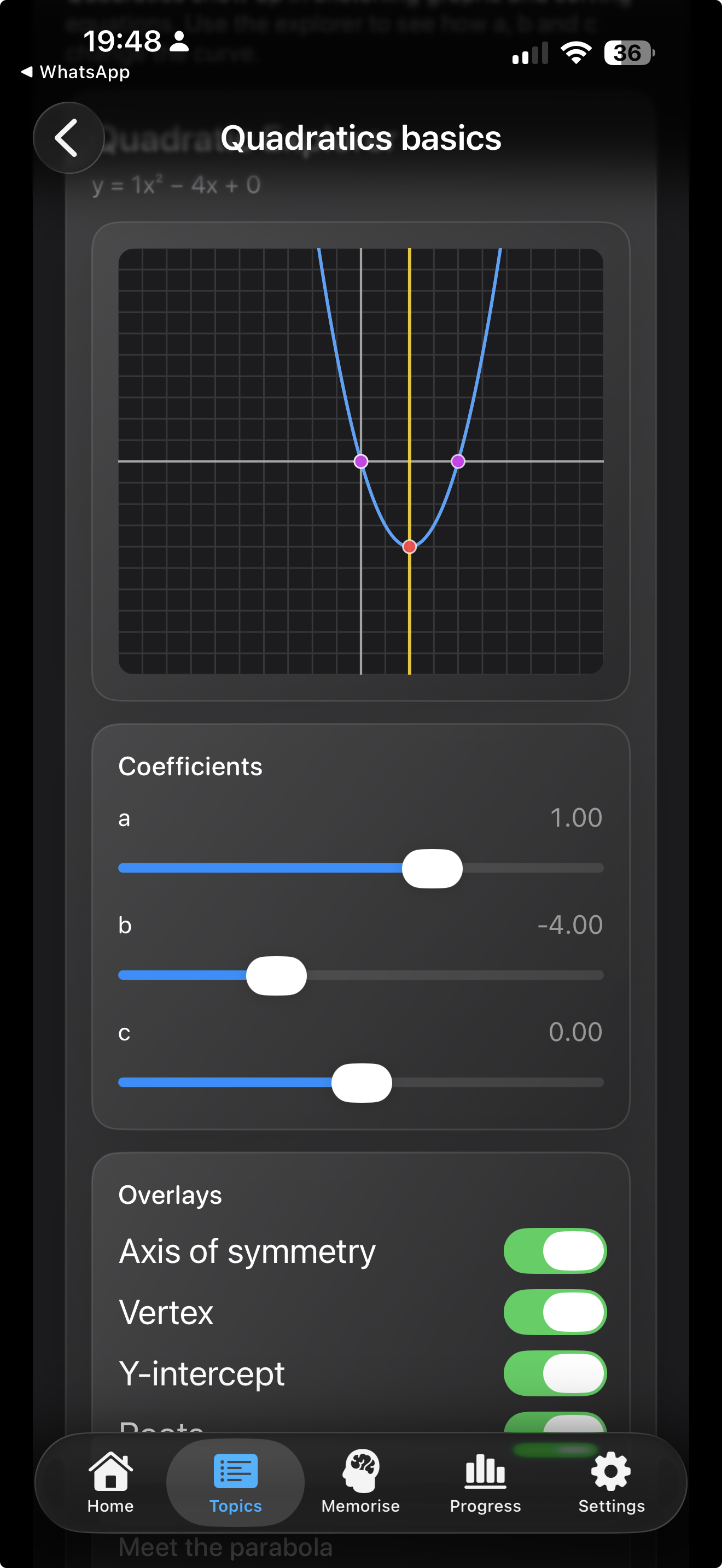Screen dimensions: 722x1568
Task: Disable the Vertex overlay
Action: [x=555, y=1312]
